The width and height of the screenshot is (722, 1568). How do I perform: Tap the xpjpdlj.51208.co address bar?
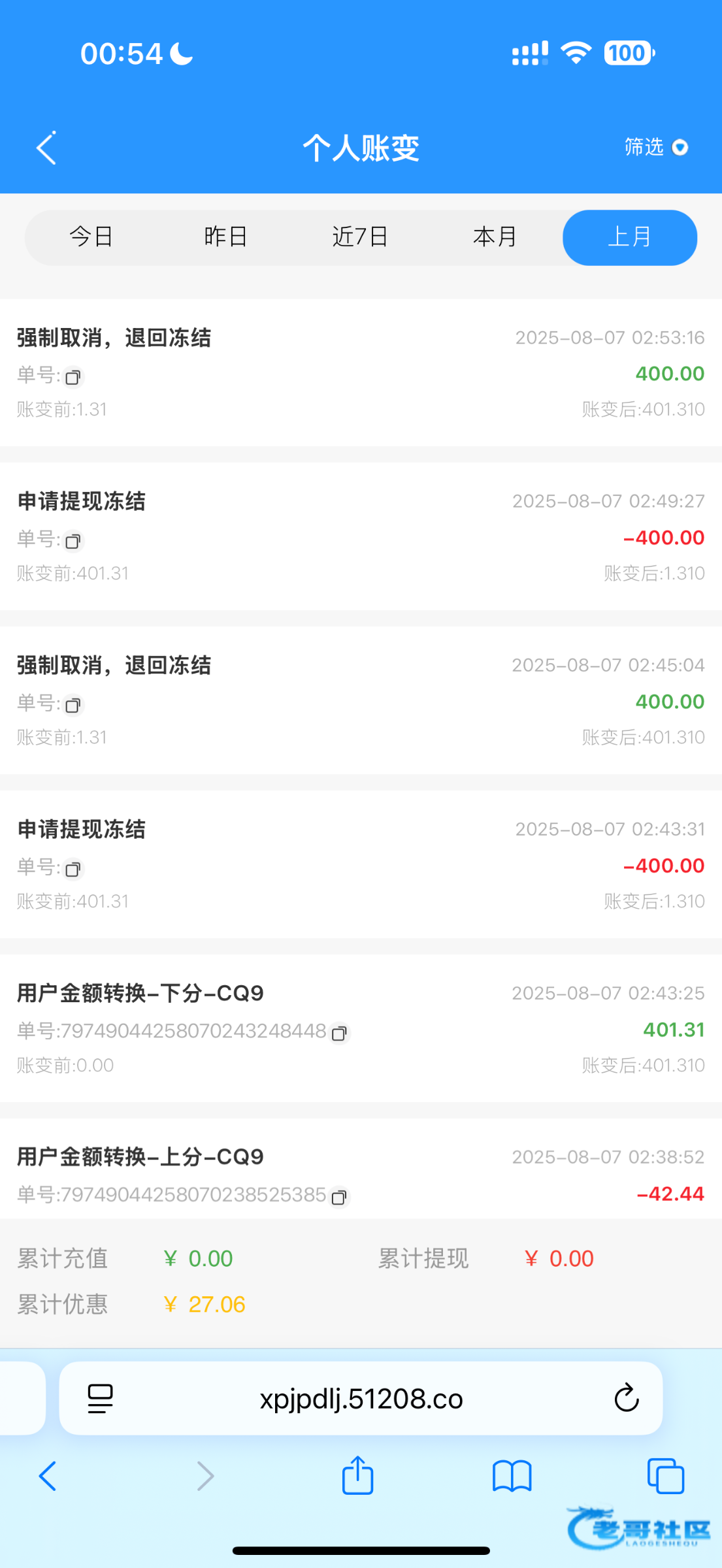[x=361, y=1399]
